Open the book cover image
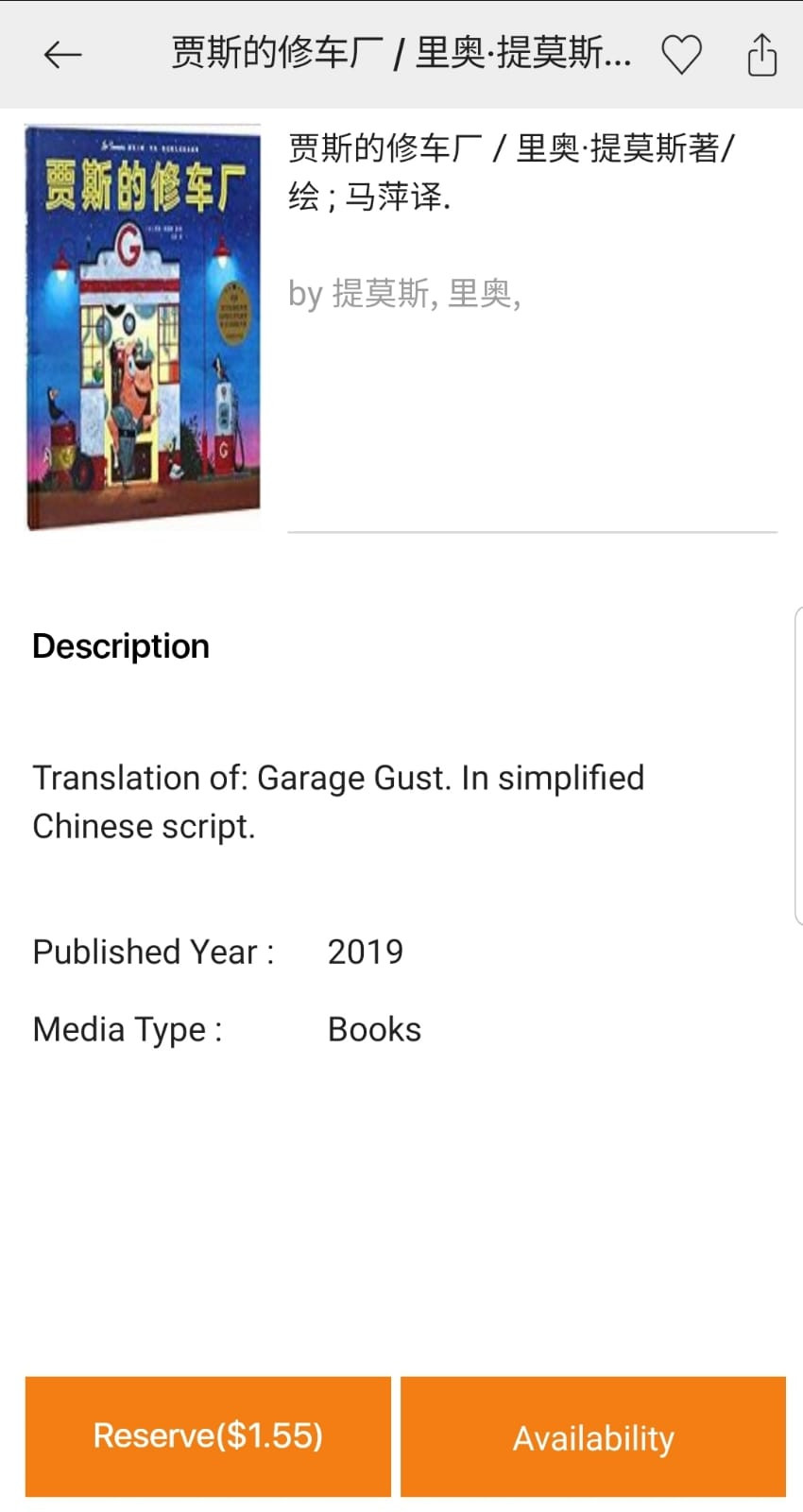Screen dimensions: 803x1512 [x=143, y=327]
